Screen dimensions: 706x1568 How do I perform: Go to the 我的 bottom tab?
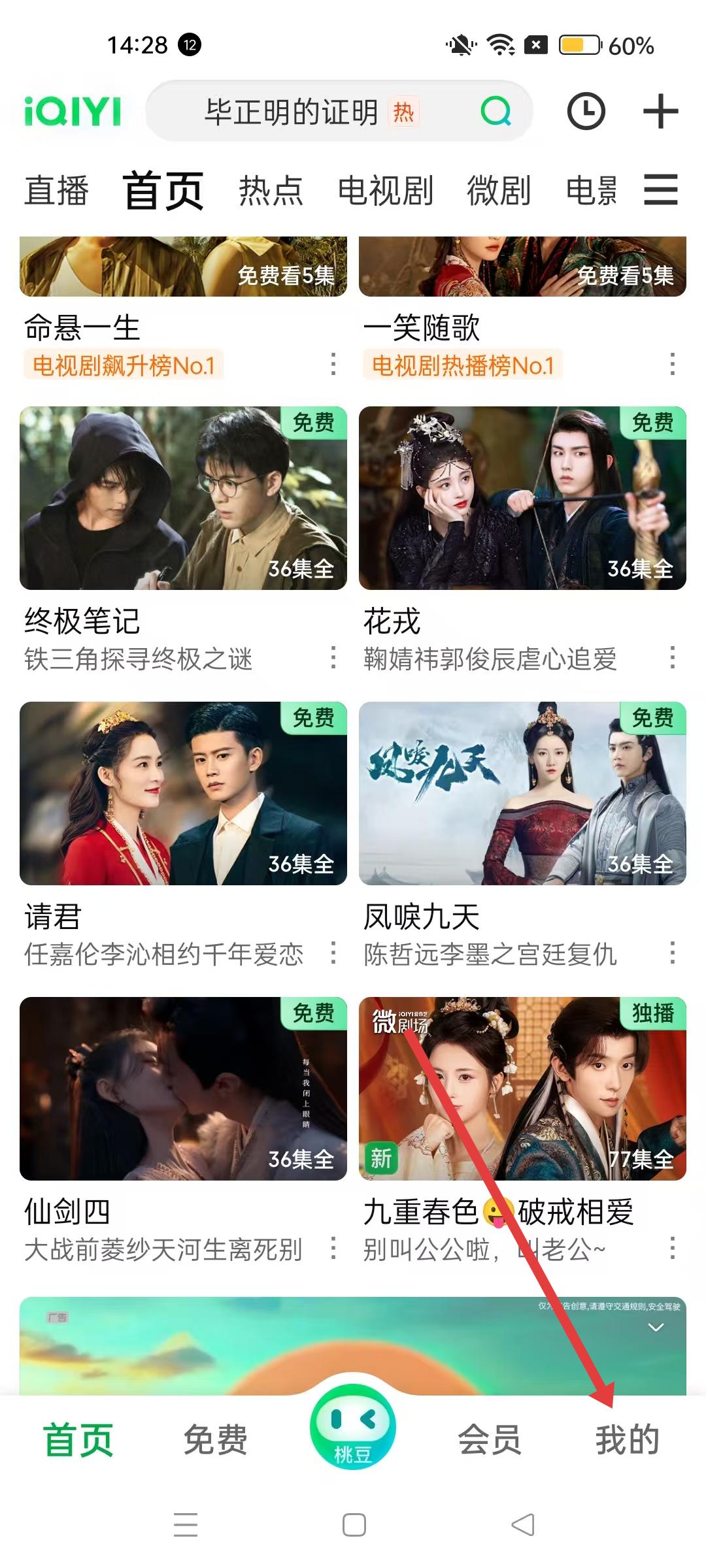[x=627, y=1440]
